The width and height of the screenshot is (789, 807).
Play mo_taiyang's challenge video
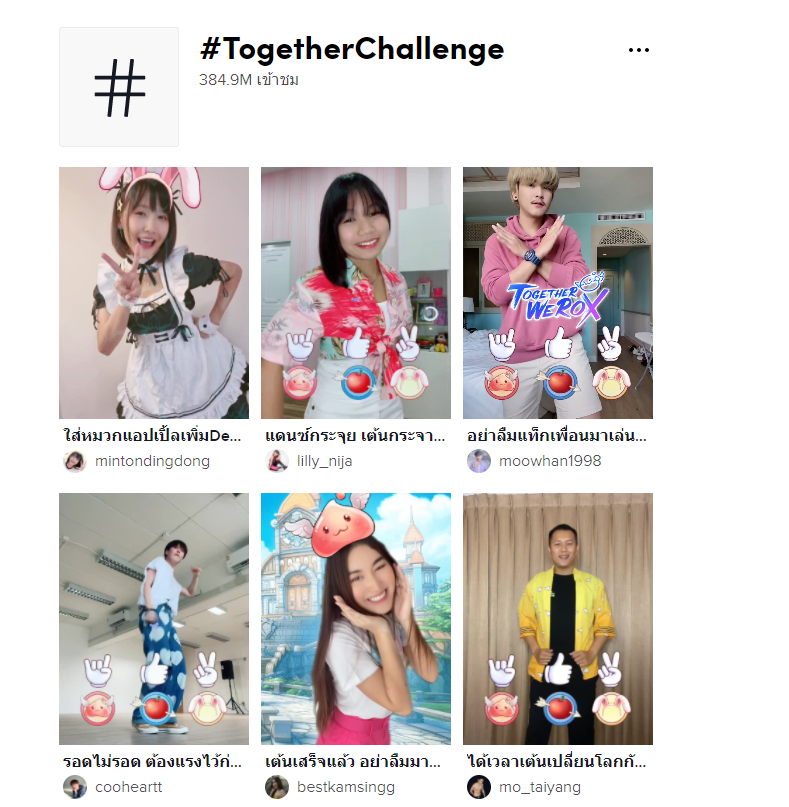557,618
